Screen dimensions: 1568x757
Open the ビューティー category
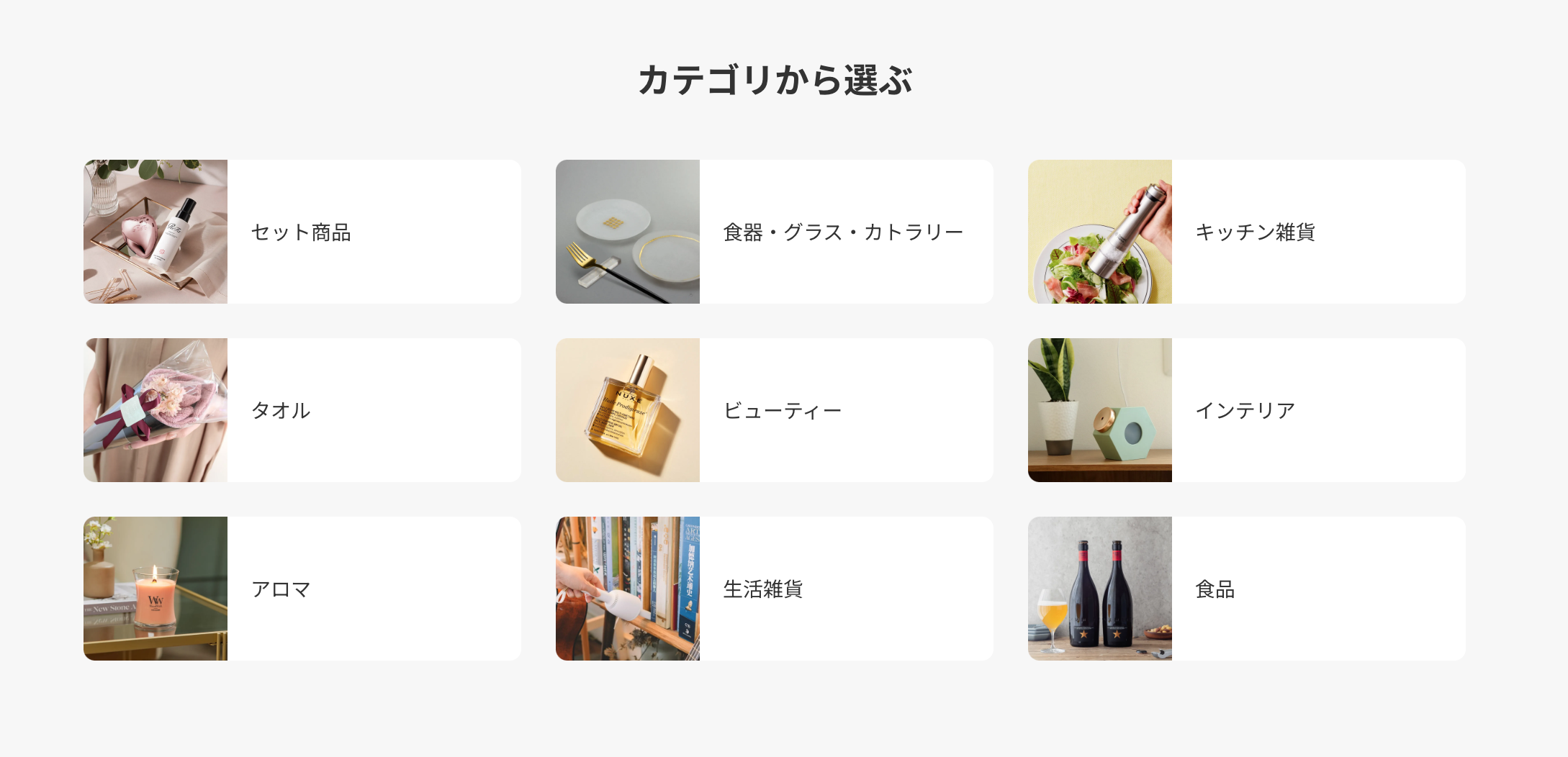pos(774,410)
